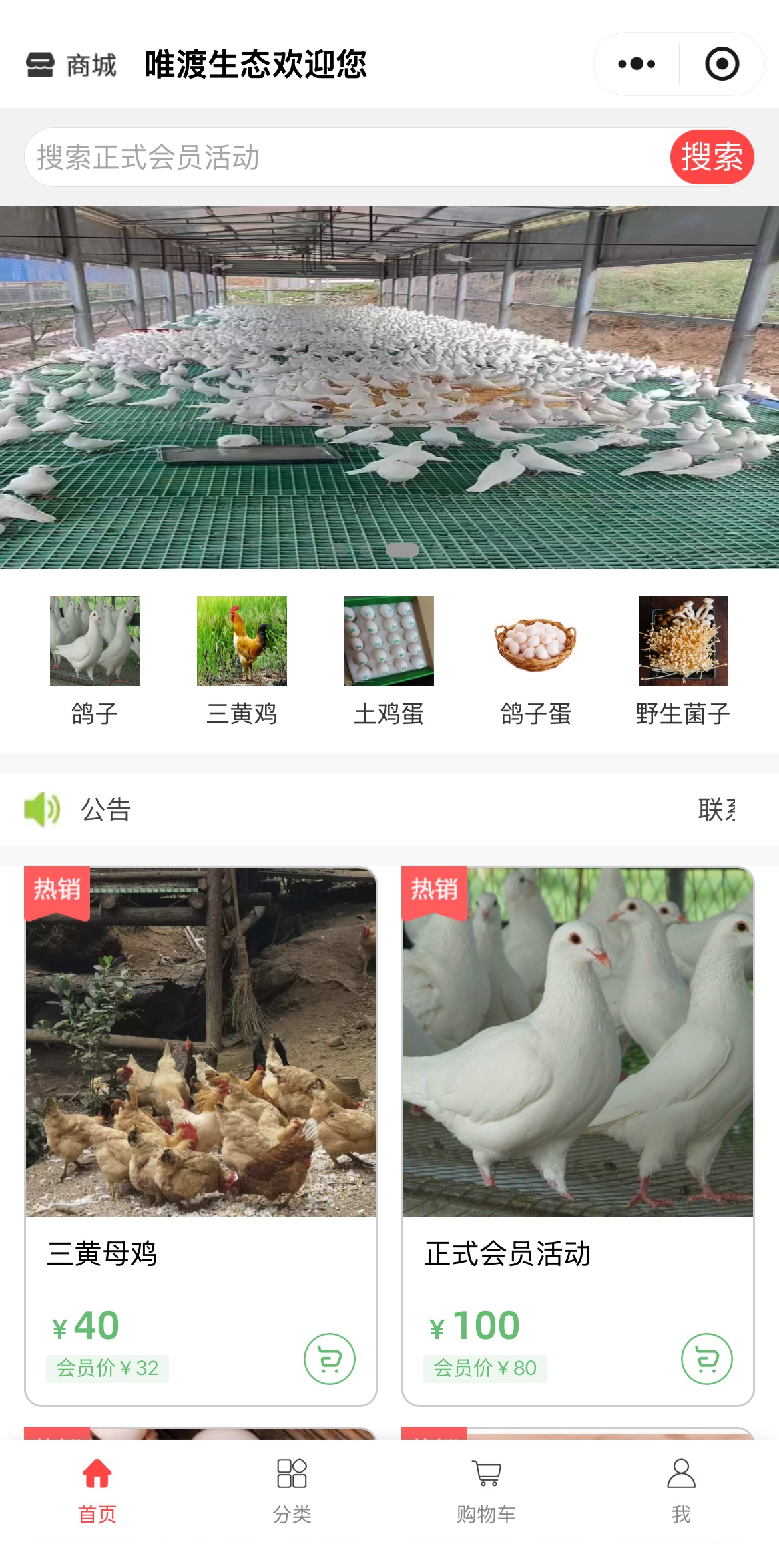This screenshot has width=779, height=1568.
Task: Switch to the 首页 tab
Action: point(97,1489)
